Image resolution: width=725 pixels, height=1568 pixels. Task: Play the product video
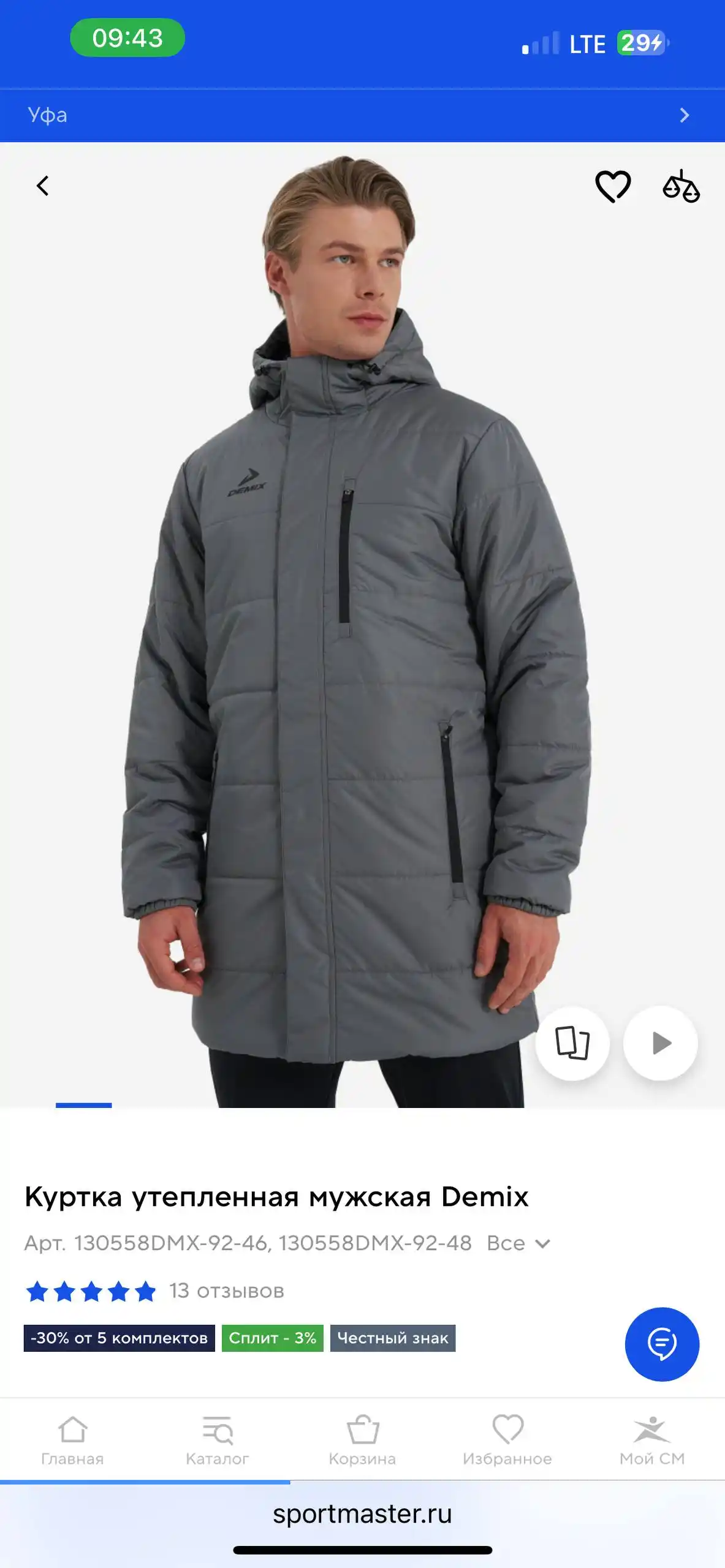click(661, 1043)
